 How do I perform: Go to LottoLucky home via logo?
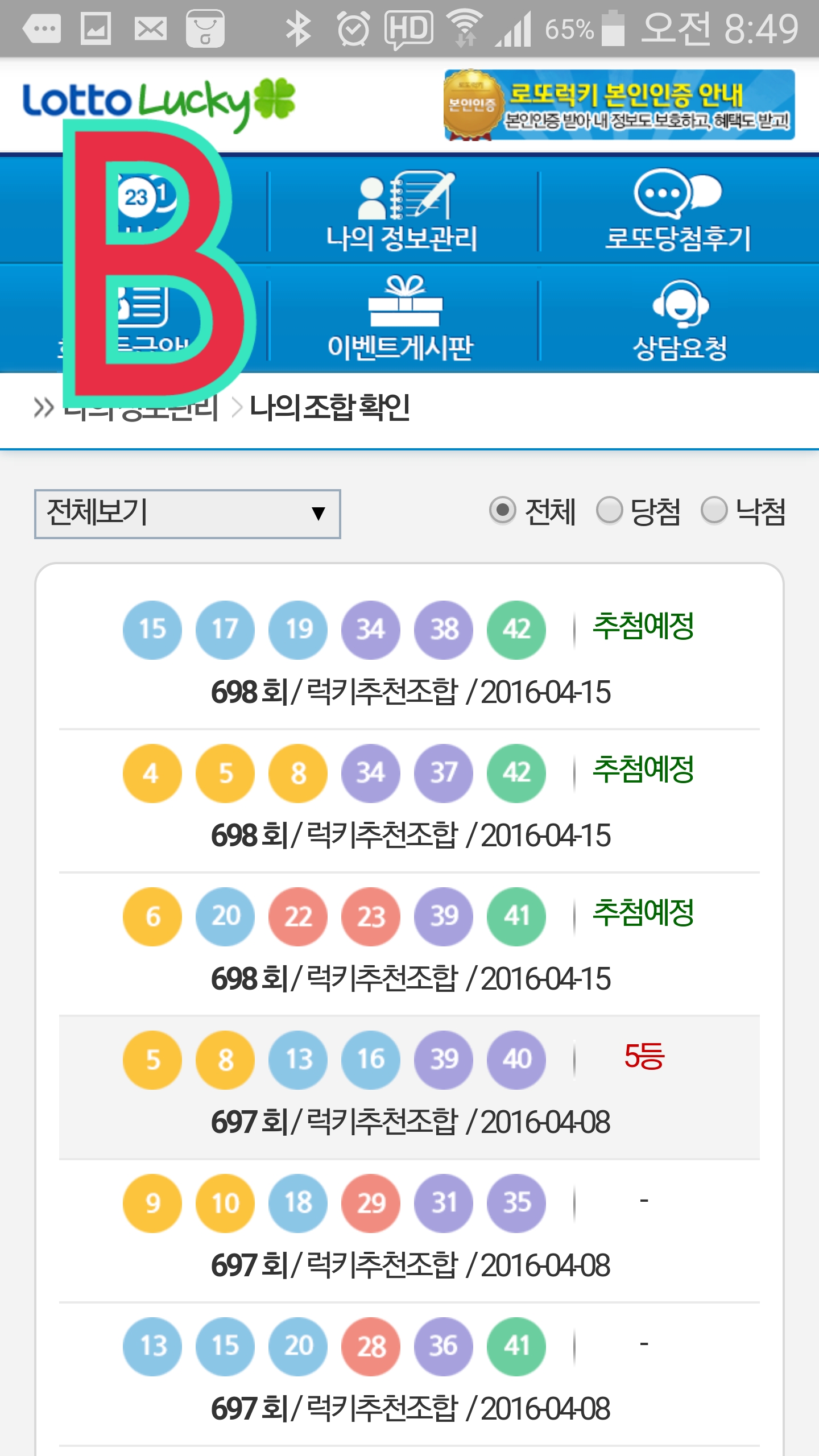pos(159,100)
